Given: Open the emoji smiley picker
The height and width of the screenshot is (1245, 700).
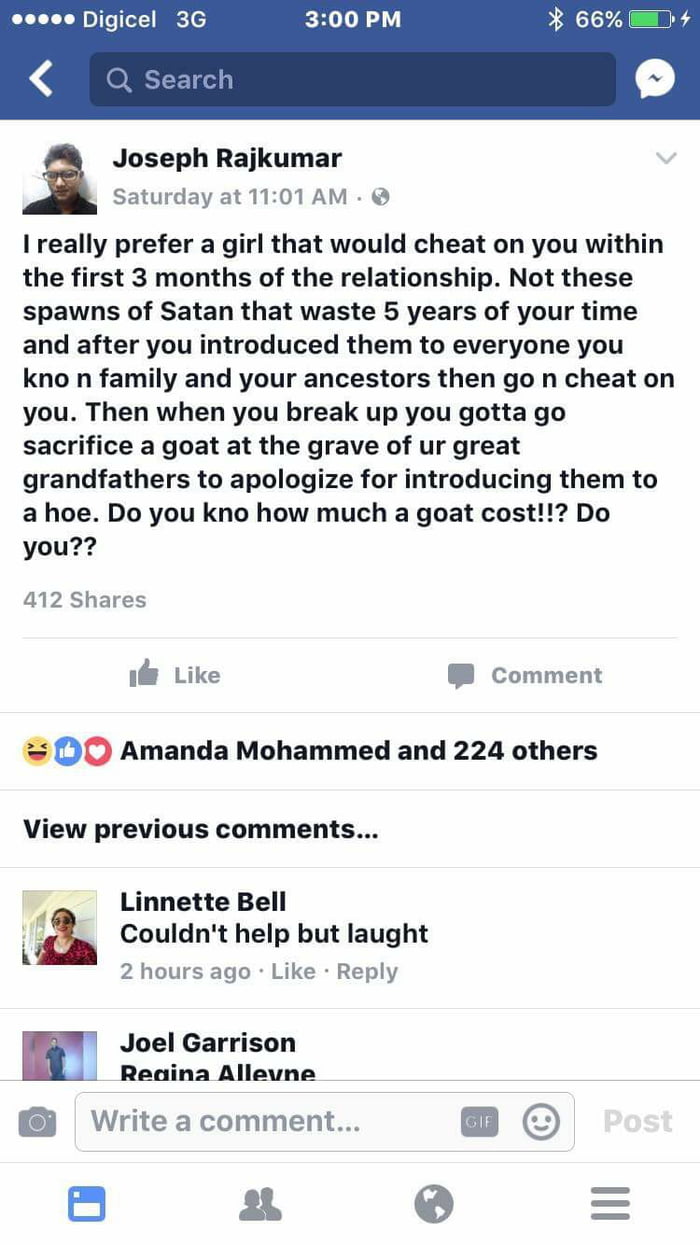Looking at the screenshot, I should click(x=541, y=1122).
